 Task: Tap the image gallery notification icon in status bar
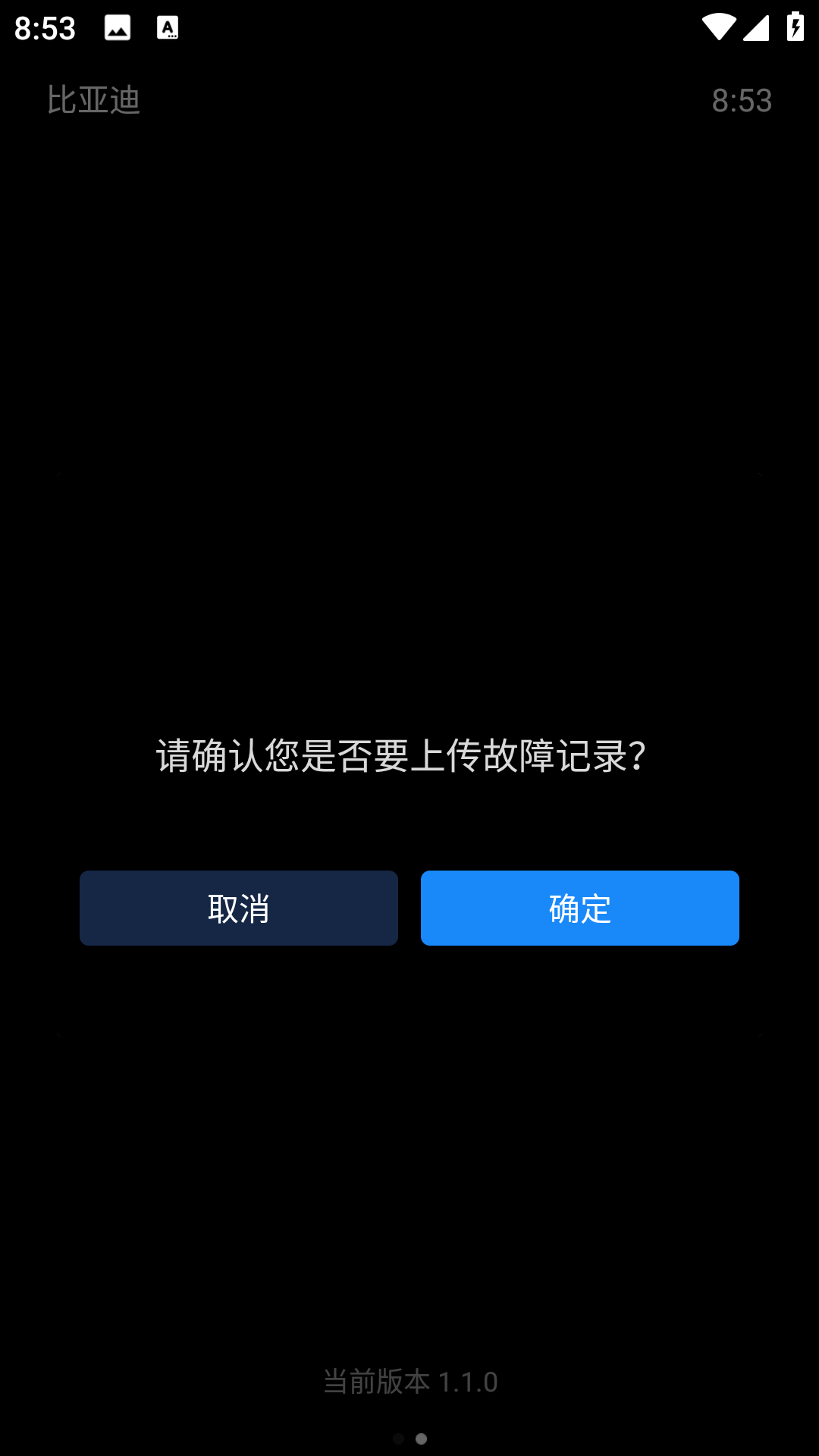[x=119, y=27]
